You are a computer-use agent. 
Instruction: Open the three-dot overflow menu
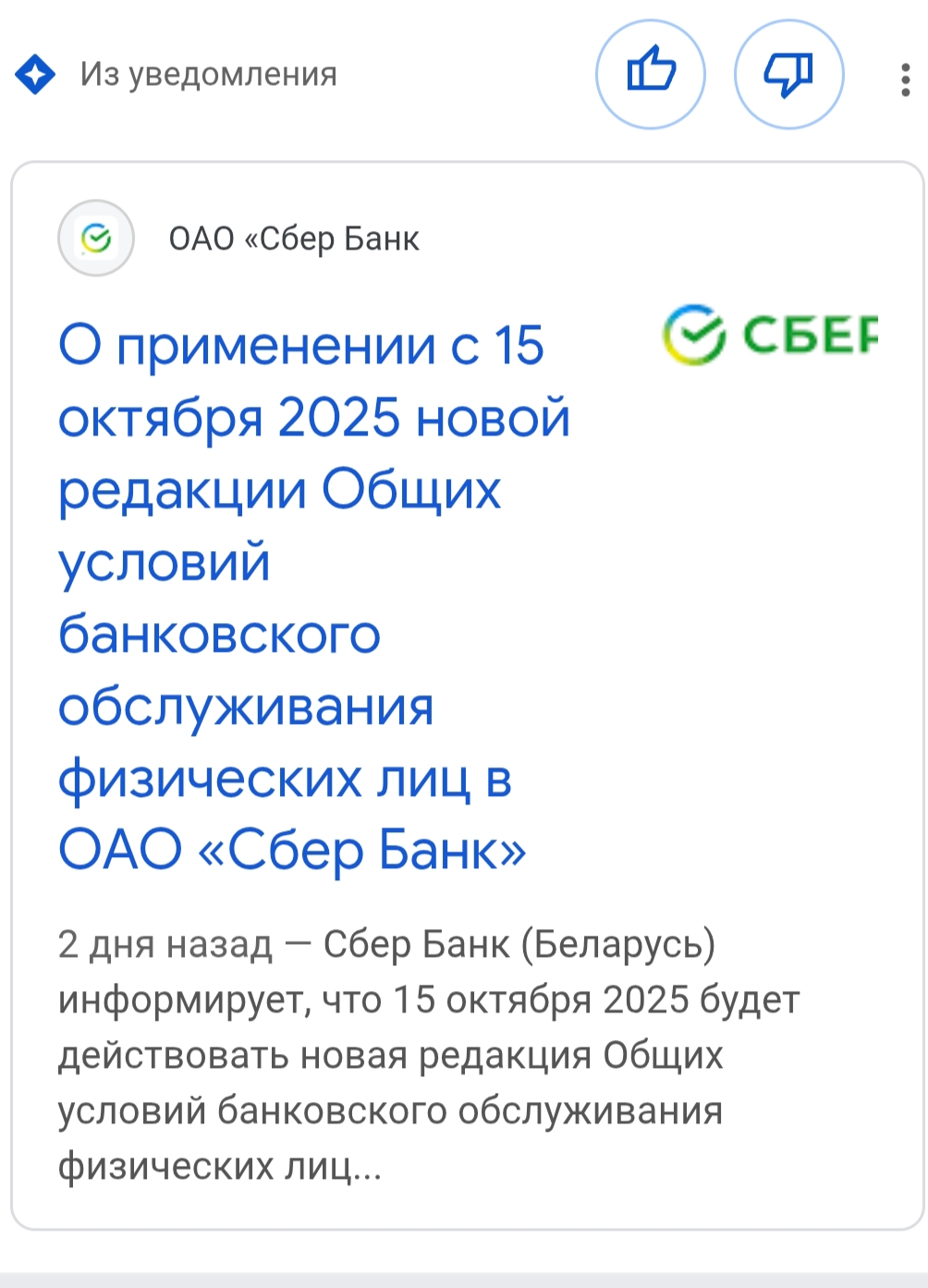pos(905,80)
